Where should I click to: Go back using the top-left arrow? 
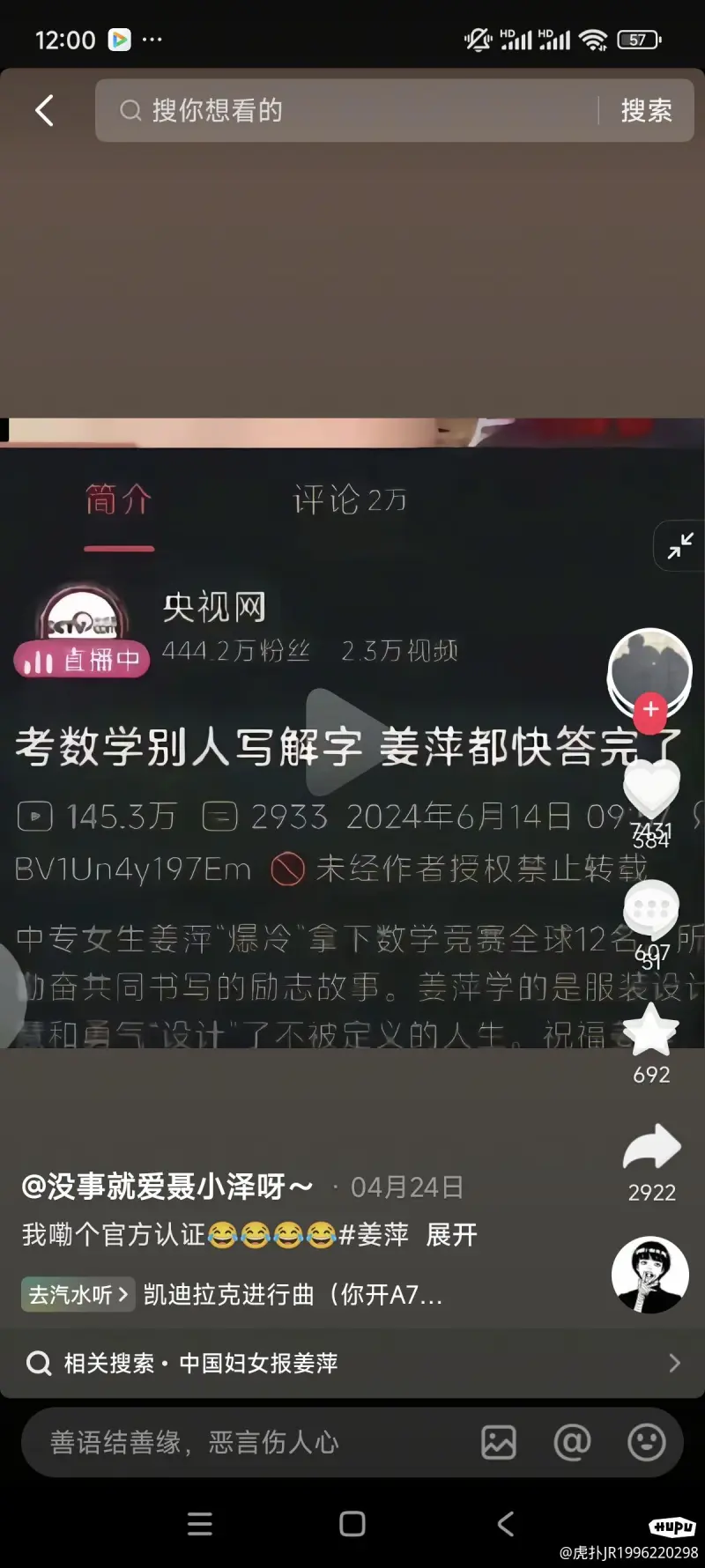44,110
